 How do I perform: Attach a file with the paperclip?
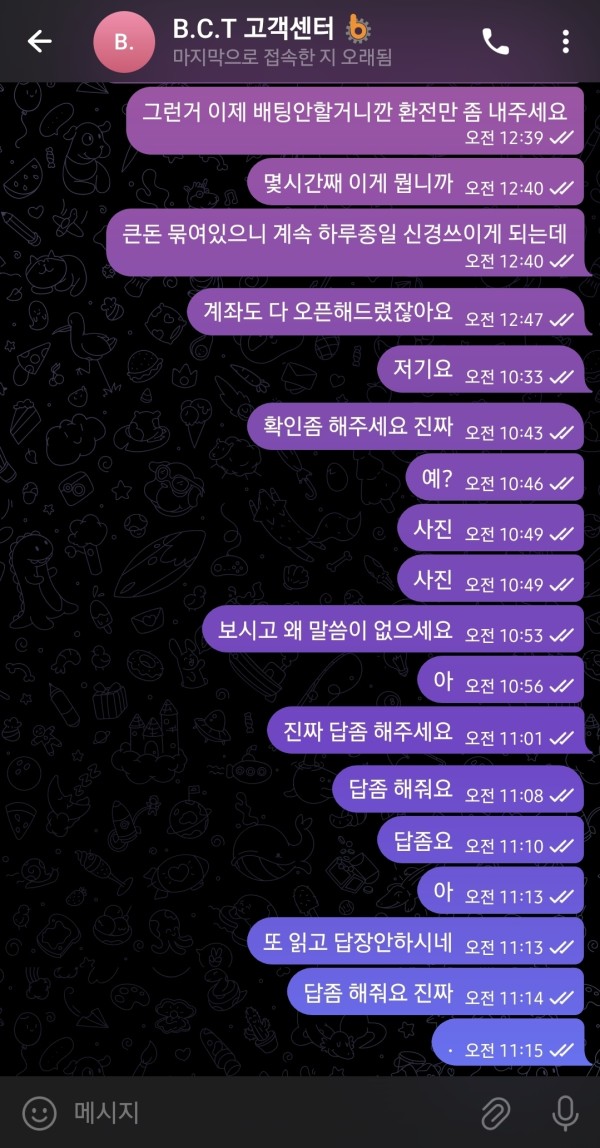click(495, 1111)
